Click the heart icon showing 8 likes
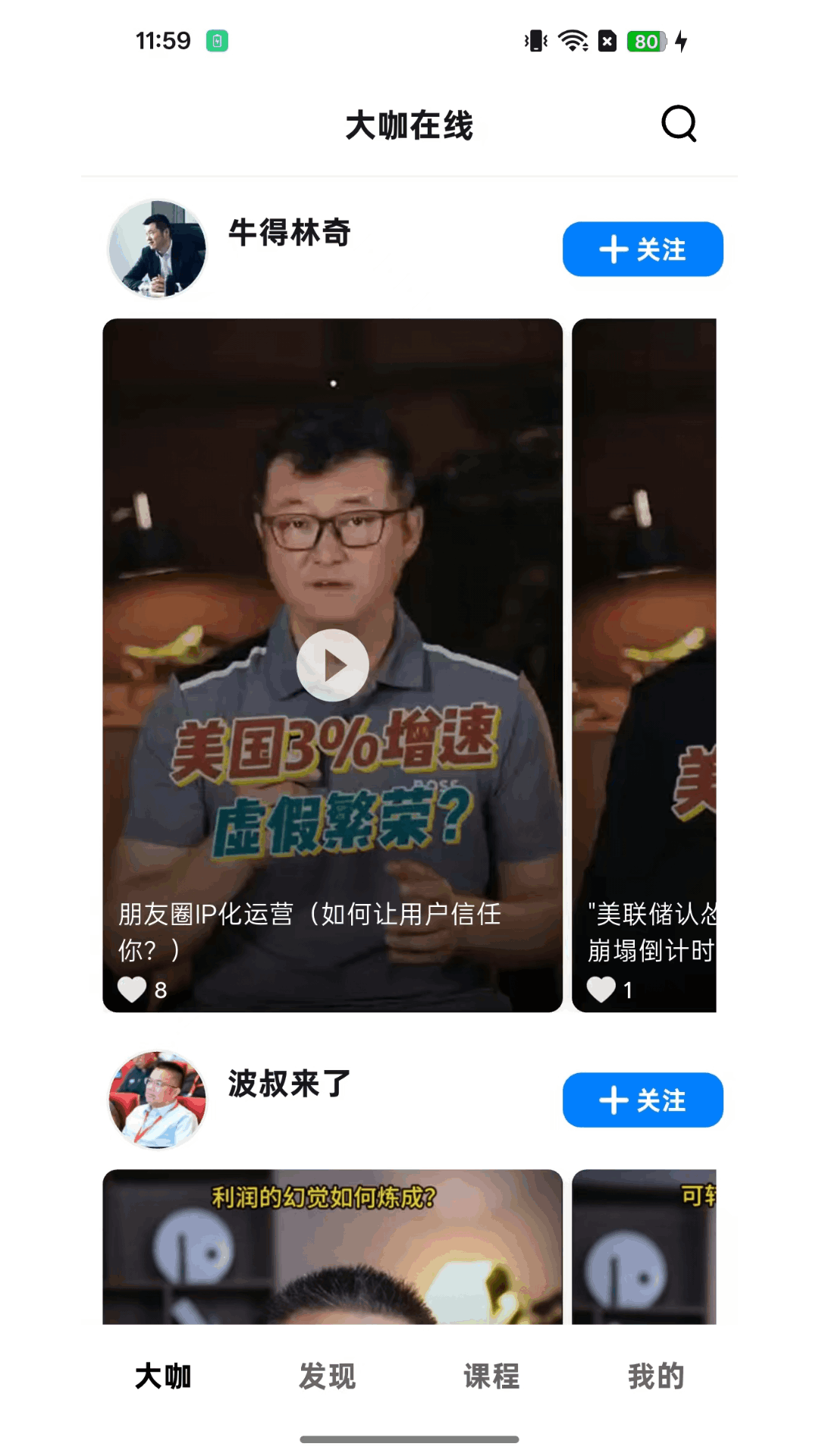The image size is (819, 1456). (133, 989)
